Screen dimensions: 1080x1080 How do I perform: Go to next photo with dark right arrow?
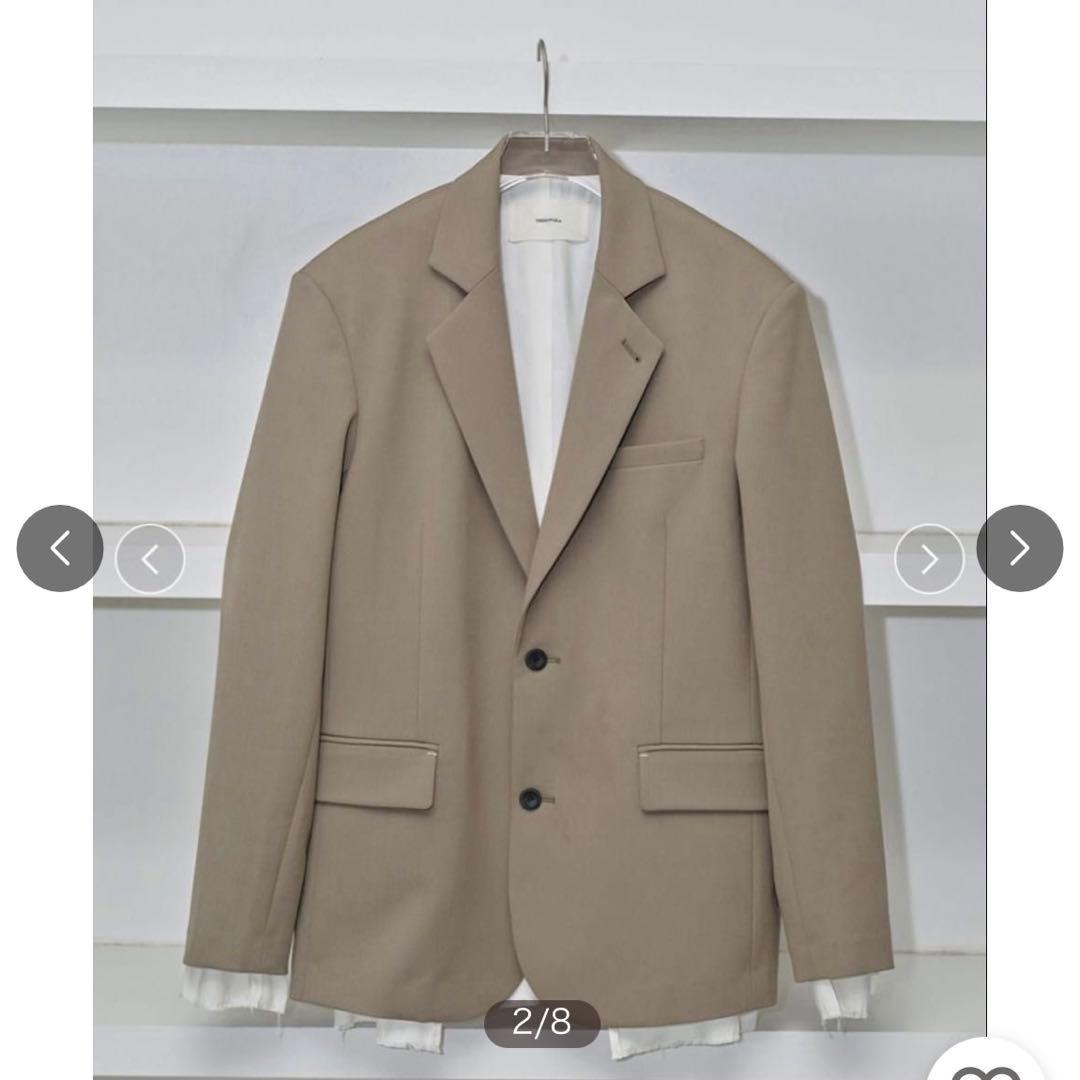pyautogui.click(x=1019, y=548)
